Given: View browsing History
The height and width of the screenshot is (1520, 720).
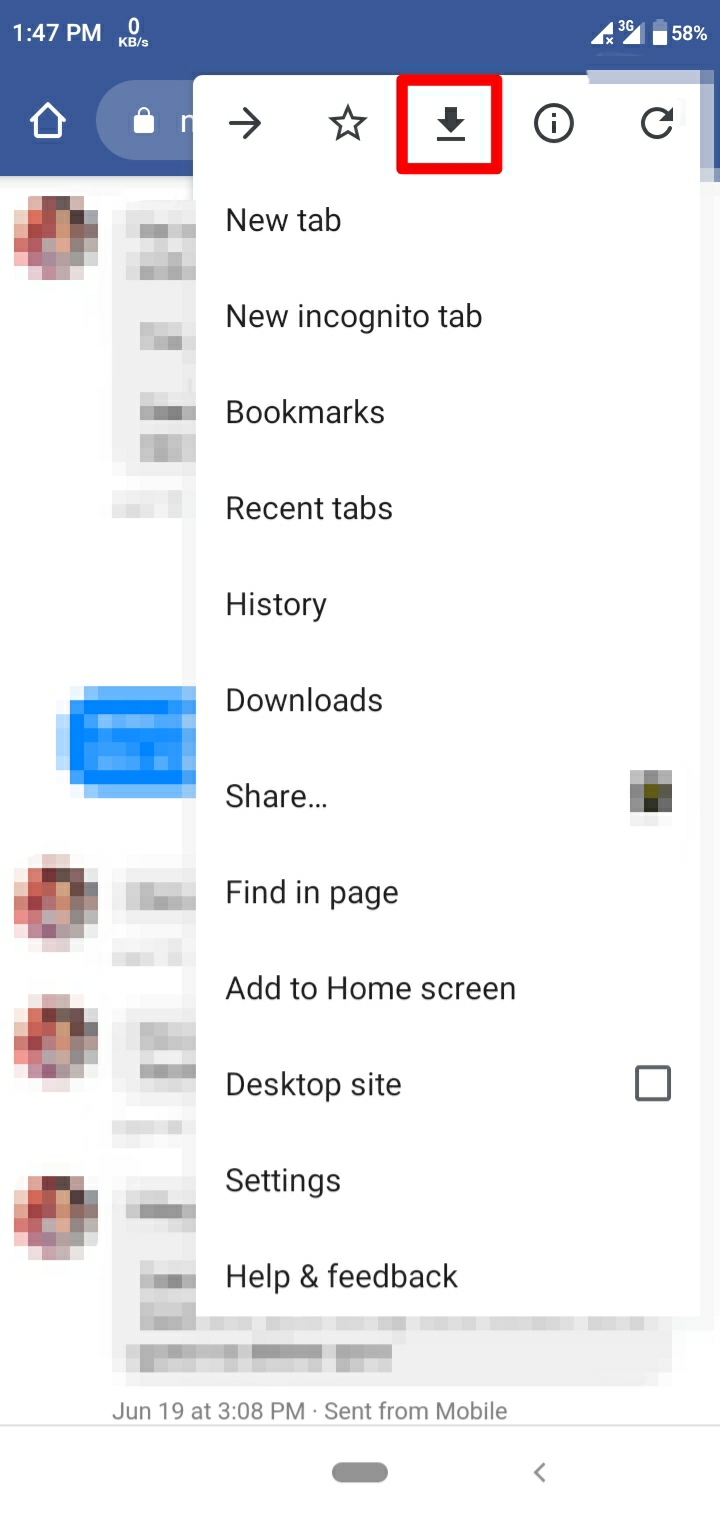Looking at the screenshot, I should (276, 604).
